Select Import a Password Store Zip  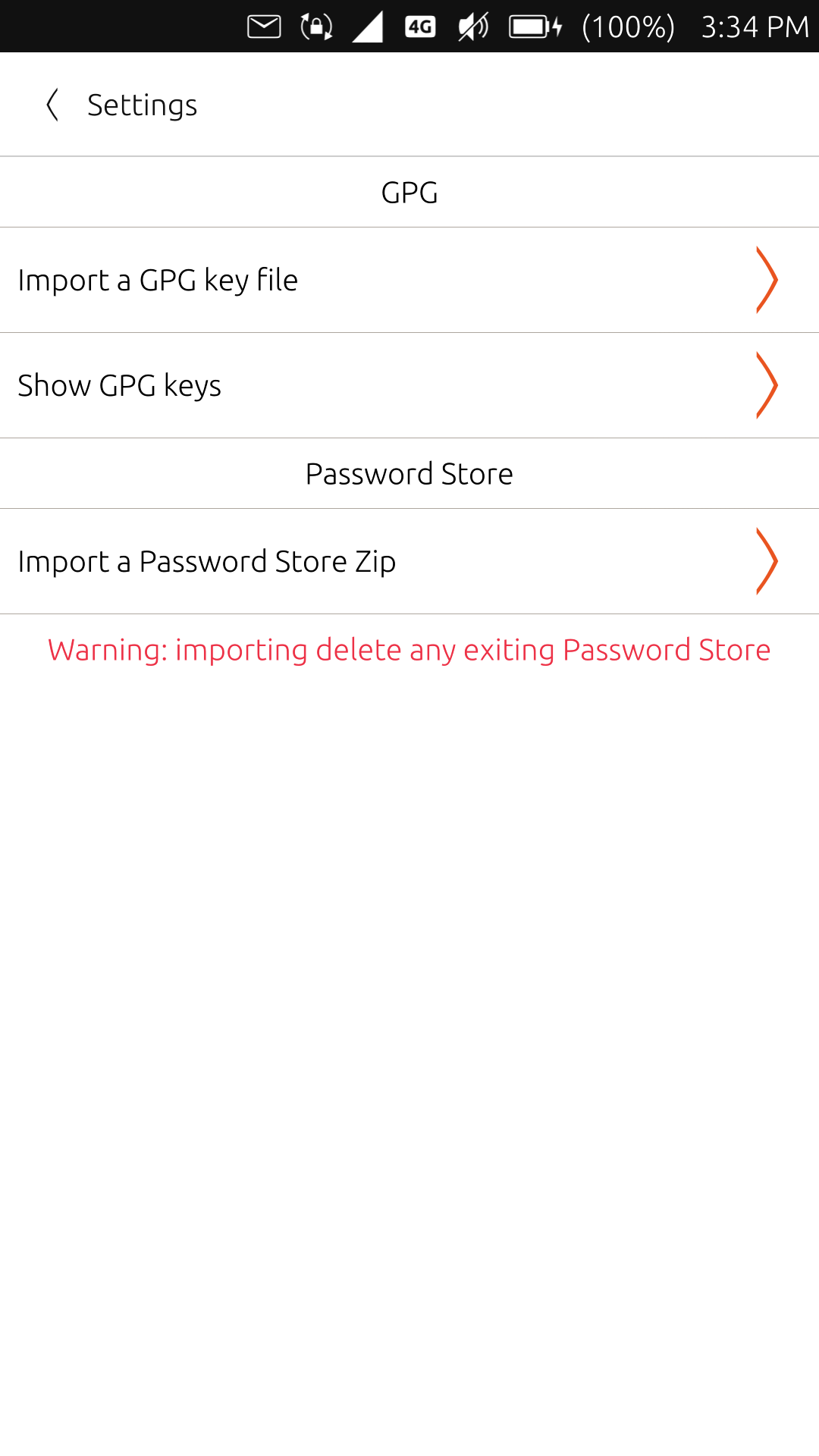(x=409, y=561)
